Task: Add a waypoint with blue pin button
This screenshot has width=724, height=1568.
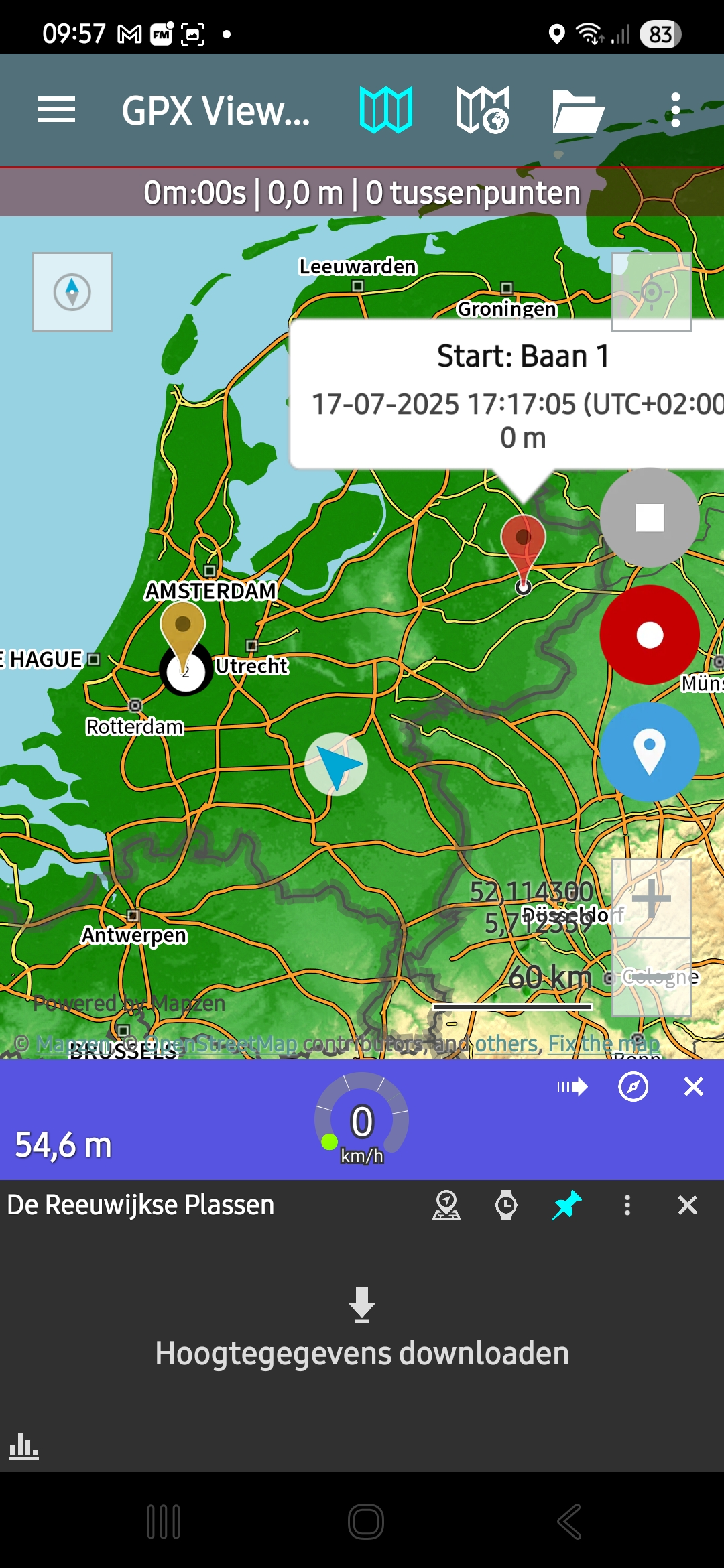Action: [650, 752]
